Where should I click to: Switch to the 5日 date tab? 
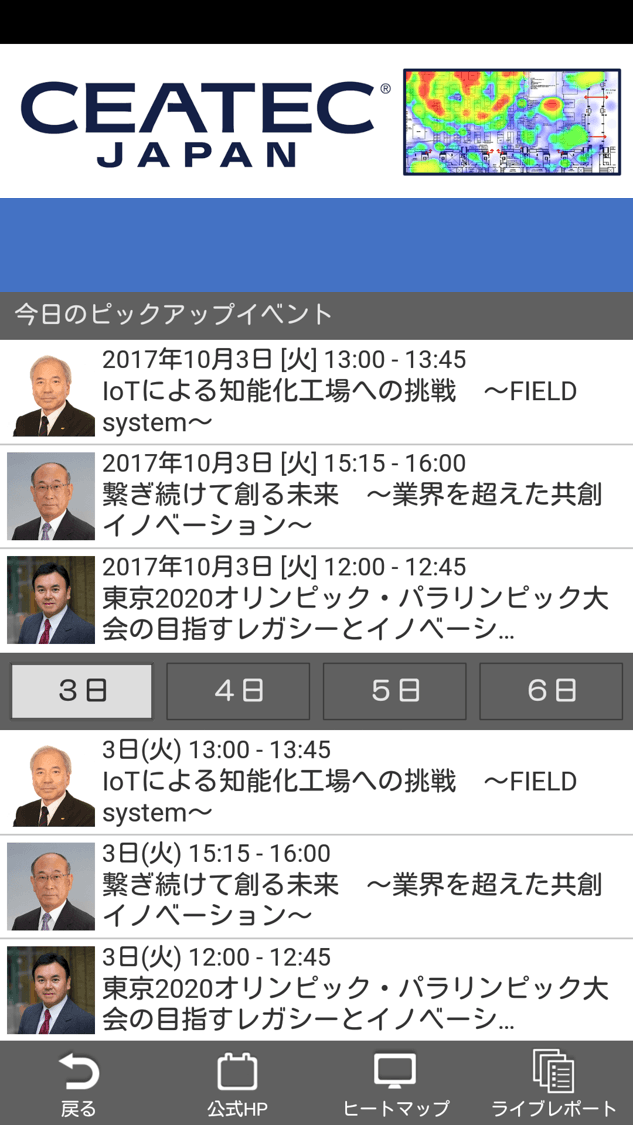pos(394,691)
